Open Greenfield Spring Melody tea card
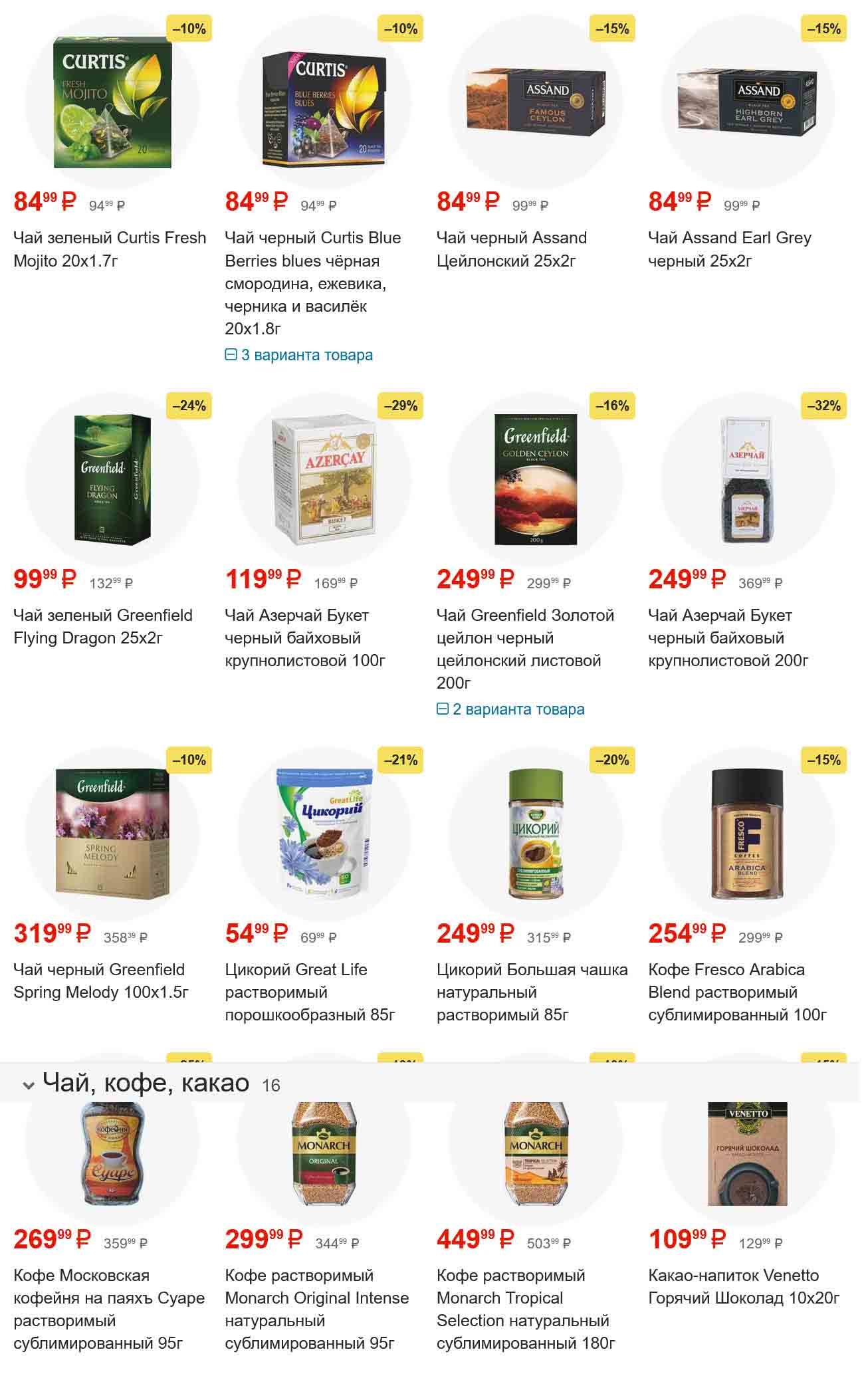This screenshot has width=868, height=1384. point(101,980)
